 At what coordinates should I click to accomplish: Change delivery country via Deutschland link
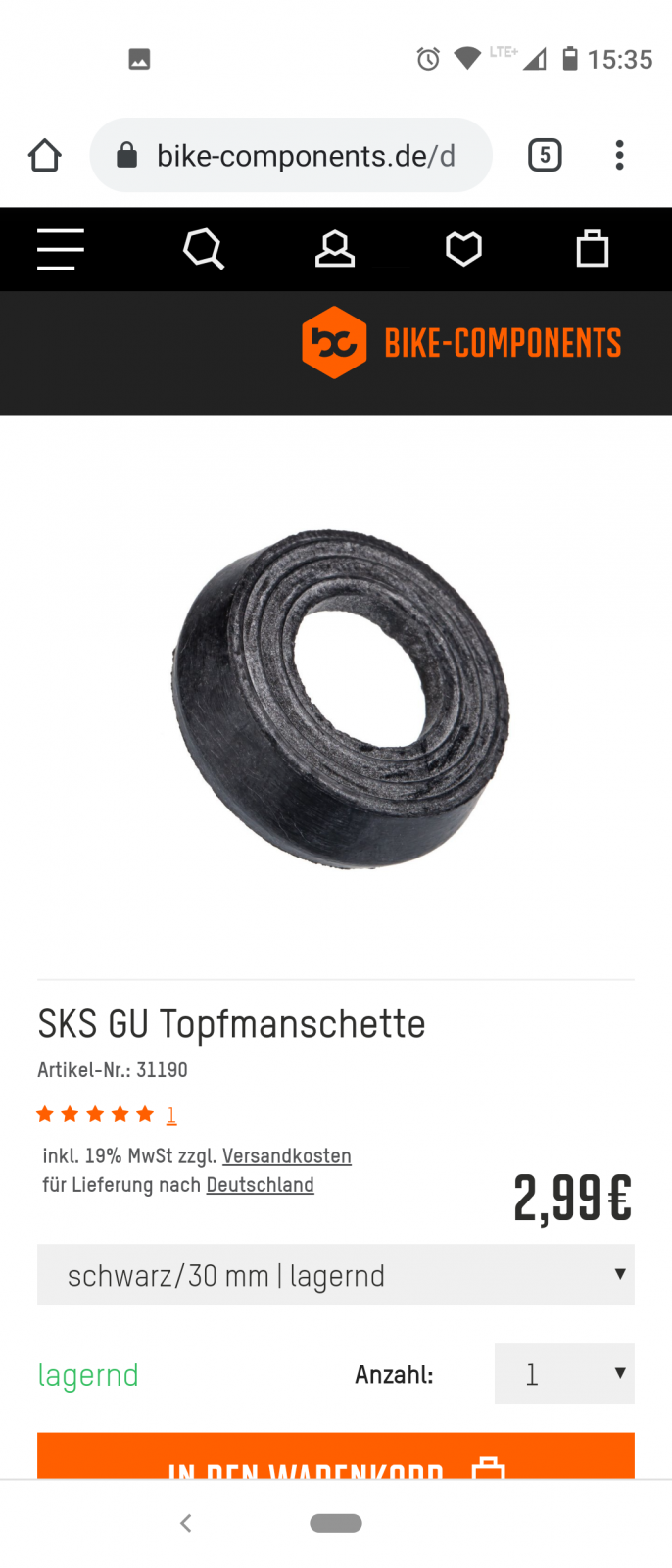click(x=260, y=1185)
